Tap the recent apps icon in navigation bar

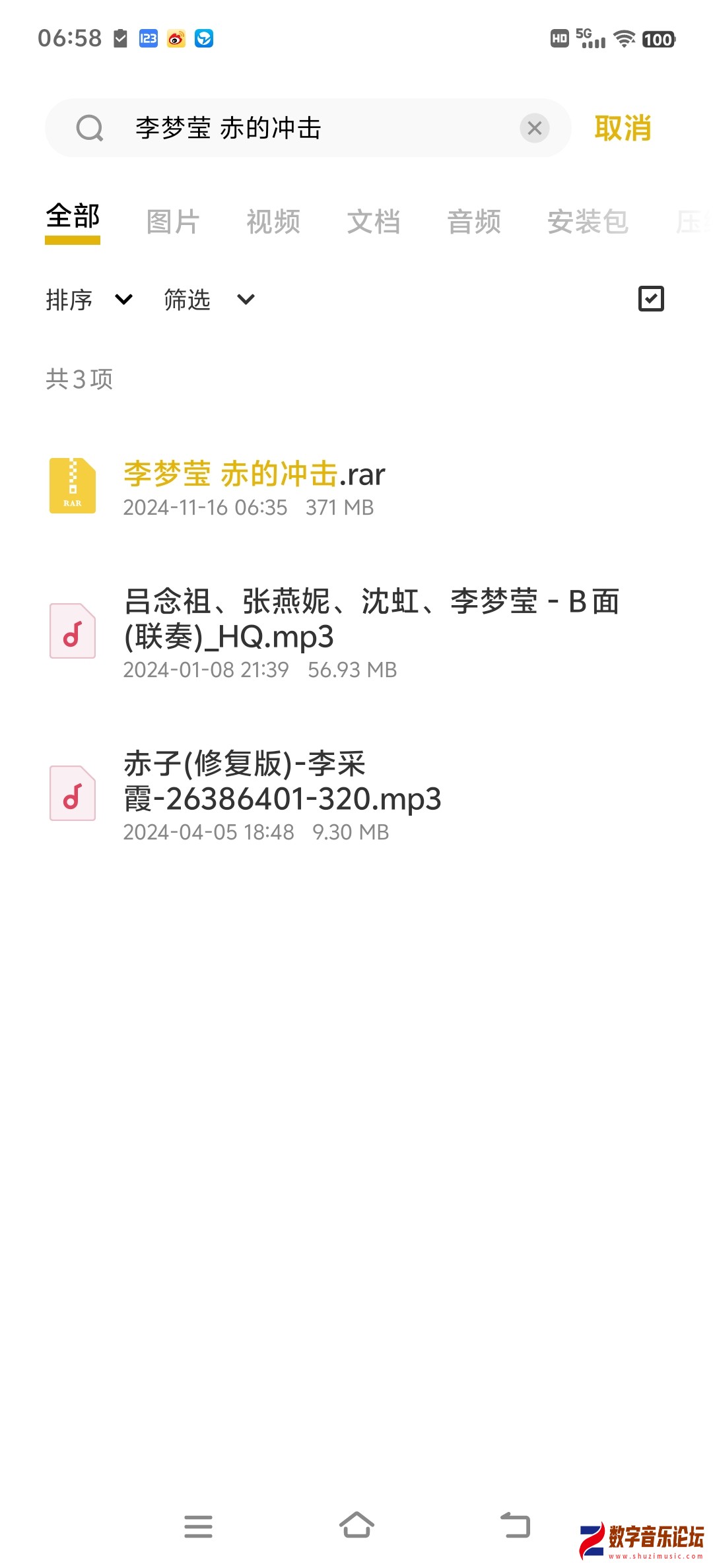point(198,1525)
